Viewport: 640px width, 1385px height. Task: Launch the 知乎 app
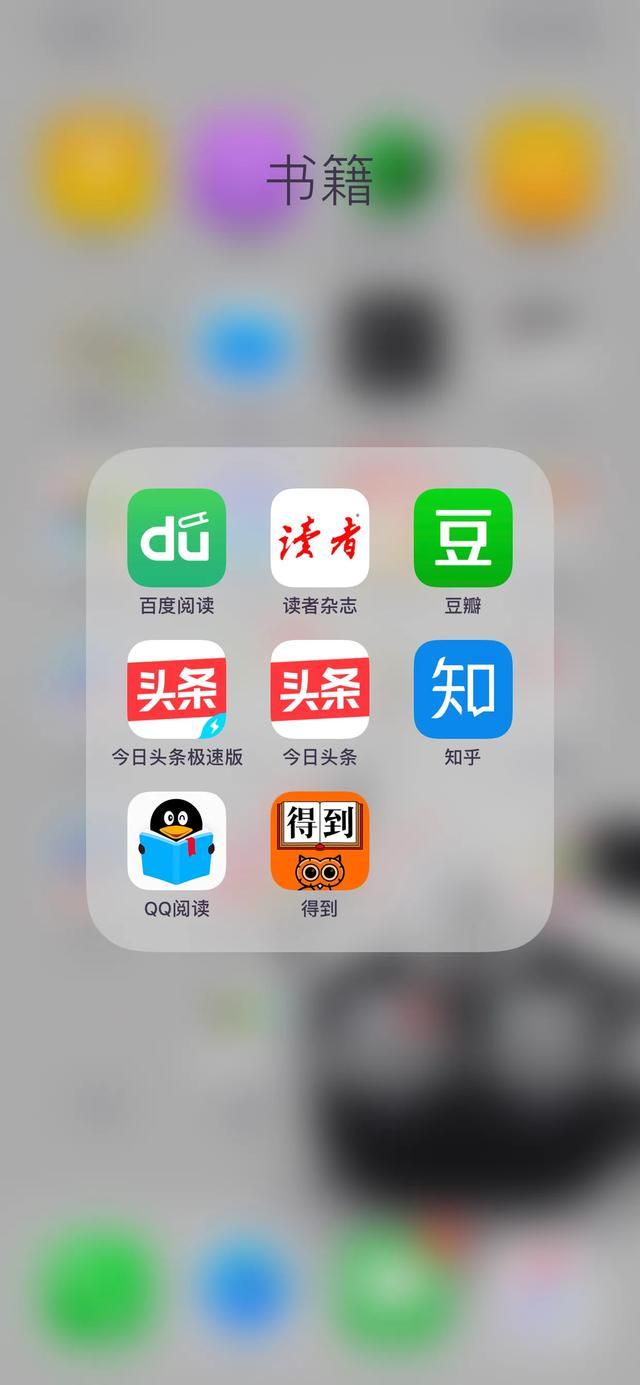(x=463, y=689)
